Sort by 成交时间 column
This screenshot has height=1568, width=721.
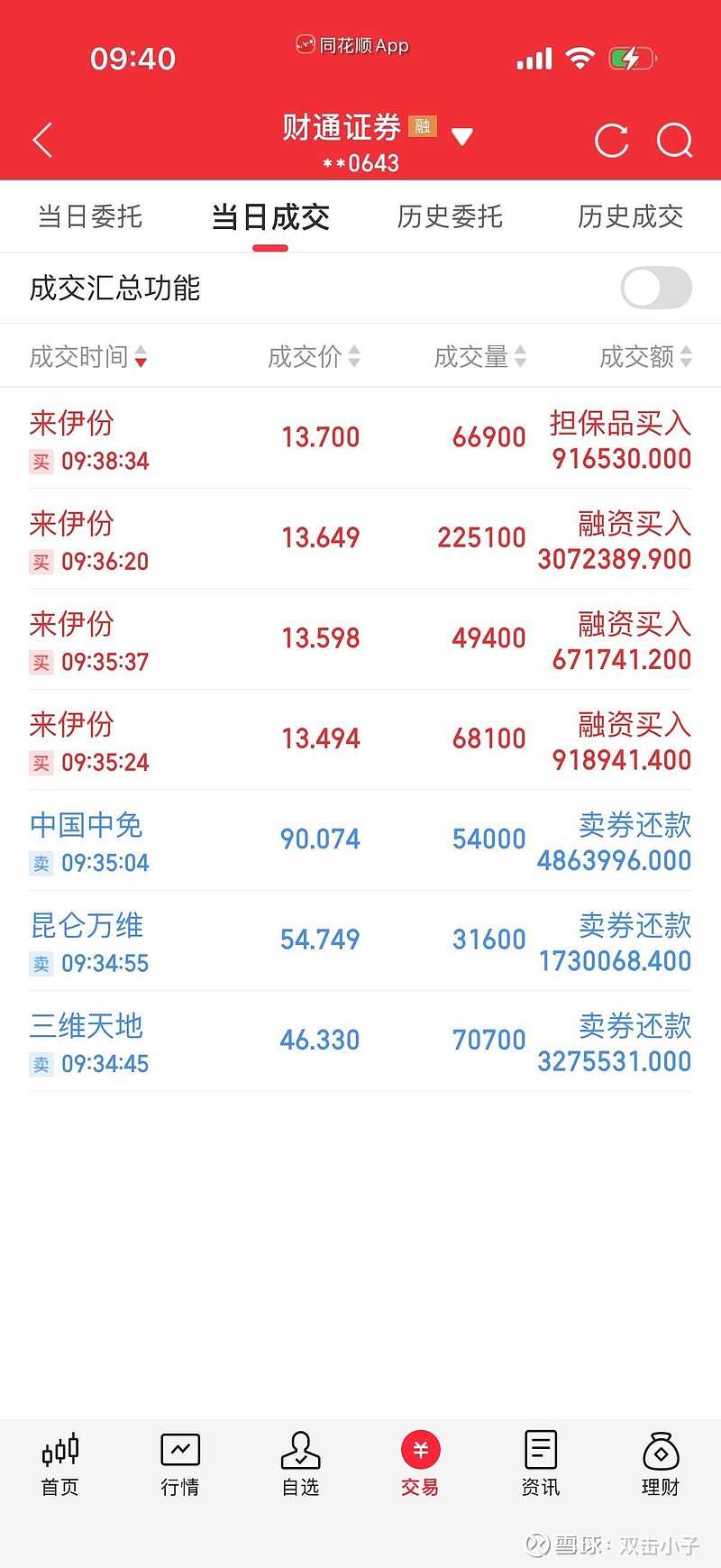coord(87,357)
